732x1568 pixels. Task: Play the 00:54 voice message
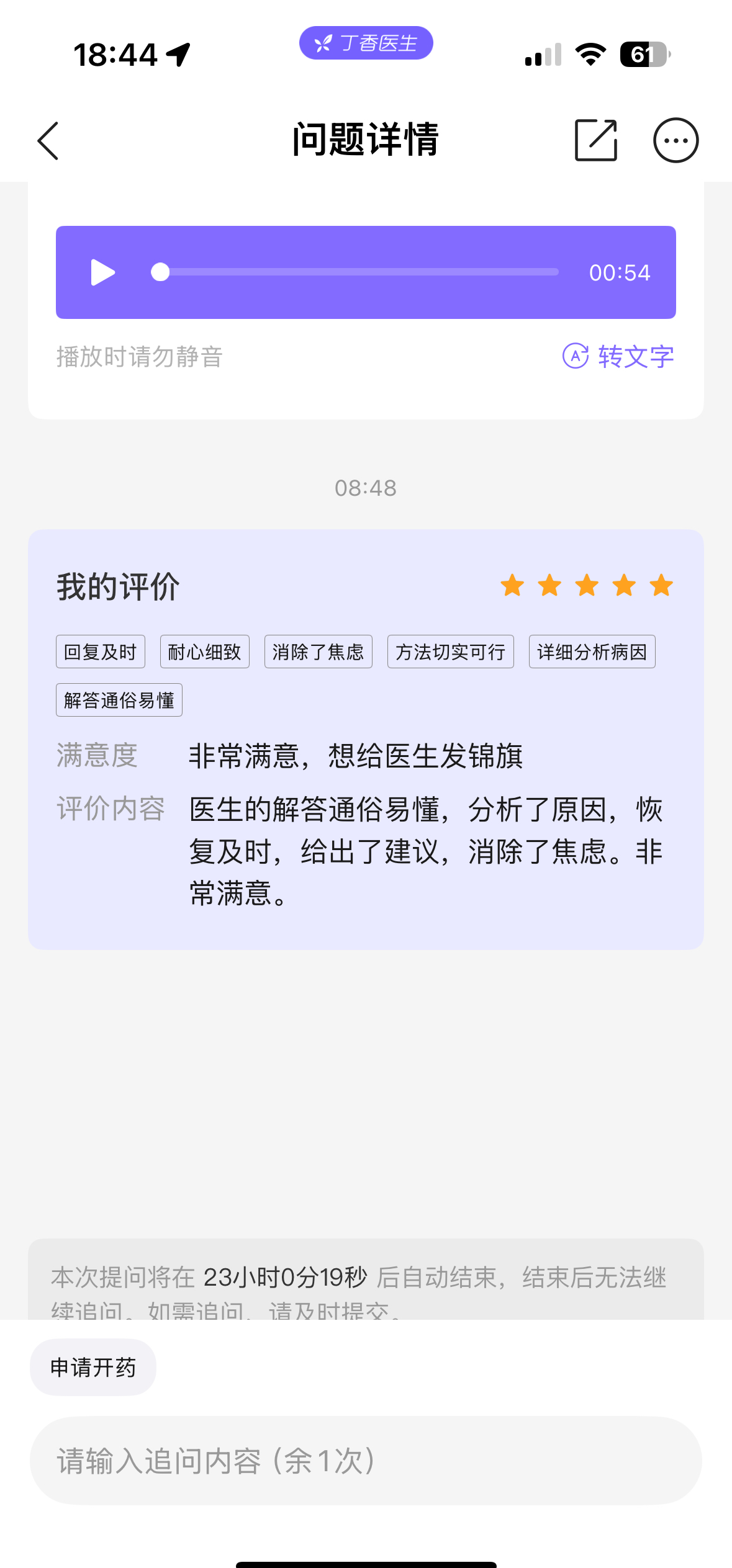click(x=102, y=272)
